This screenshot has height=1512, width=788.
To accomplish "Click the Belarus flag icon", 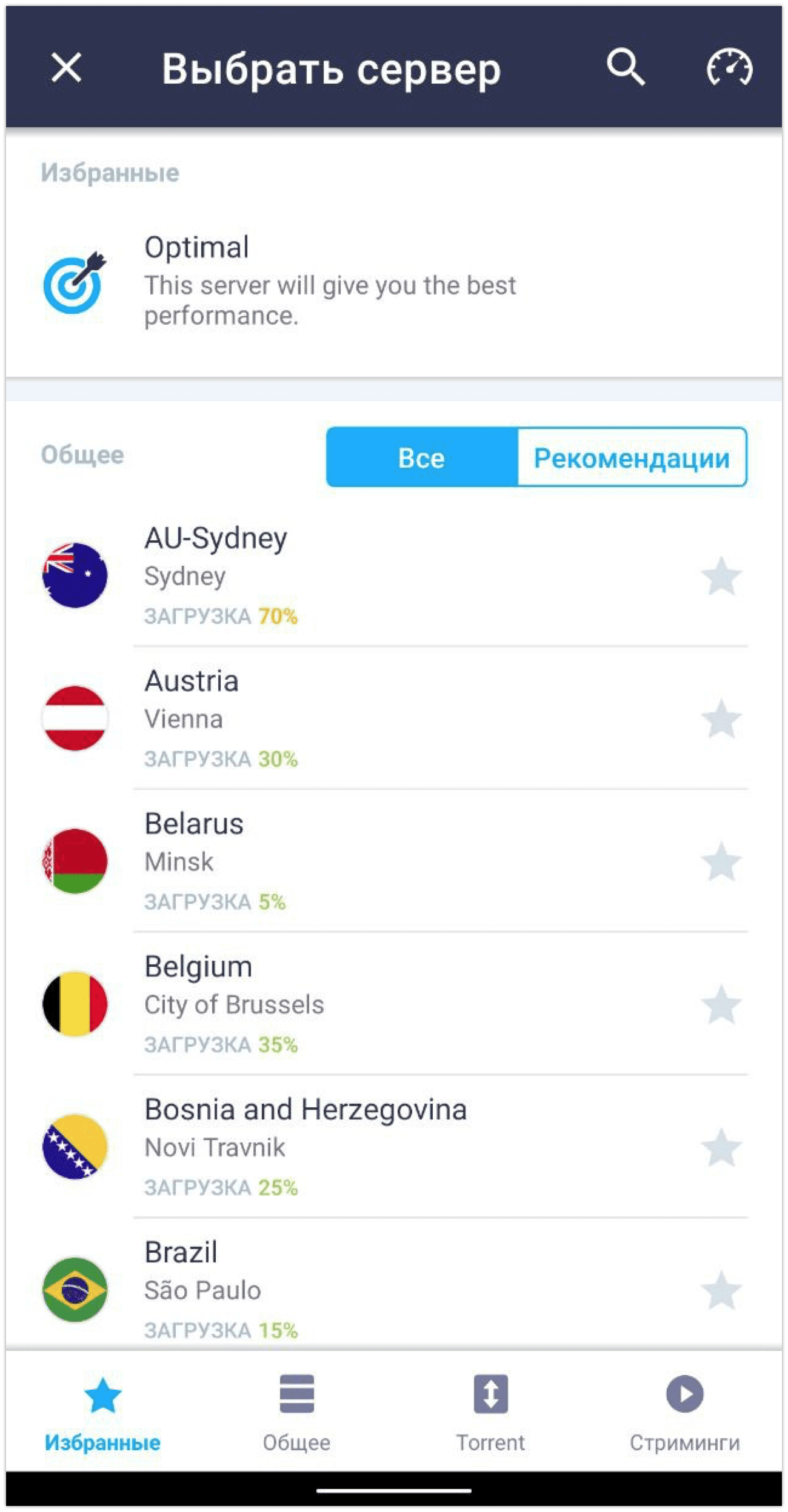I will tap(75, 860).
